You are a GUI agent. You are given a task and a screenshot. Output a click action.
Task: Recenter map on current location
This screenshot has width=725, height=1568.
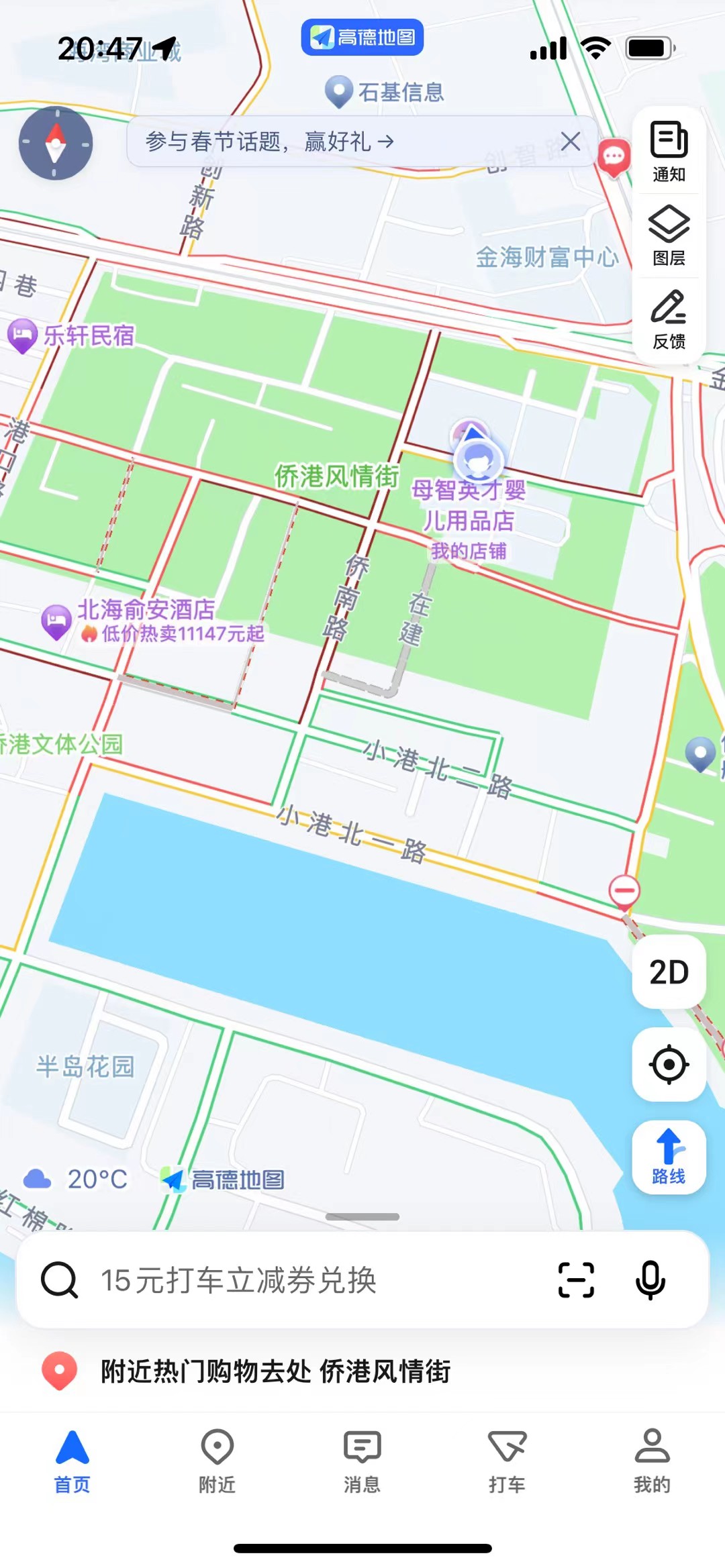pos(669,1064)
